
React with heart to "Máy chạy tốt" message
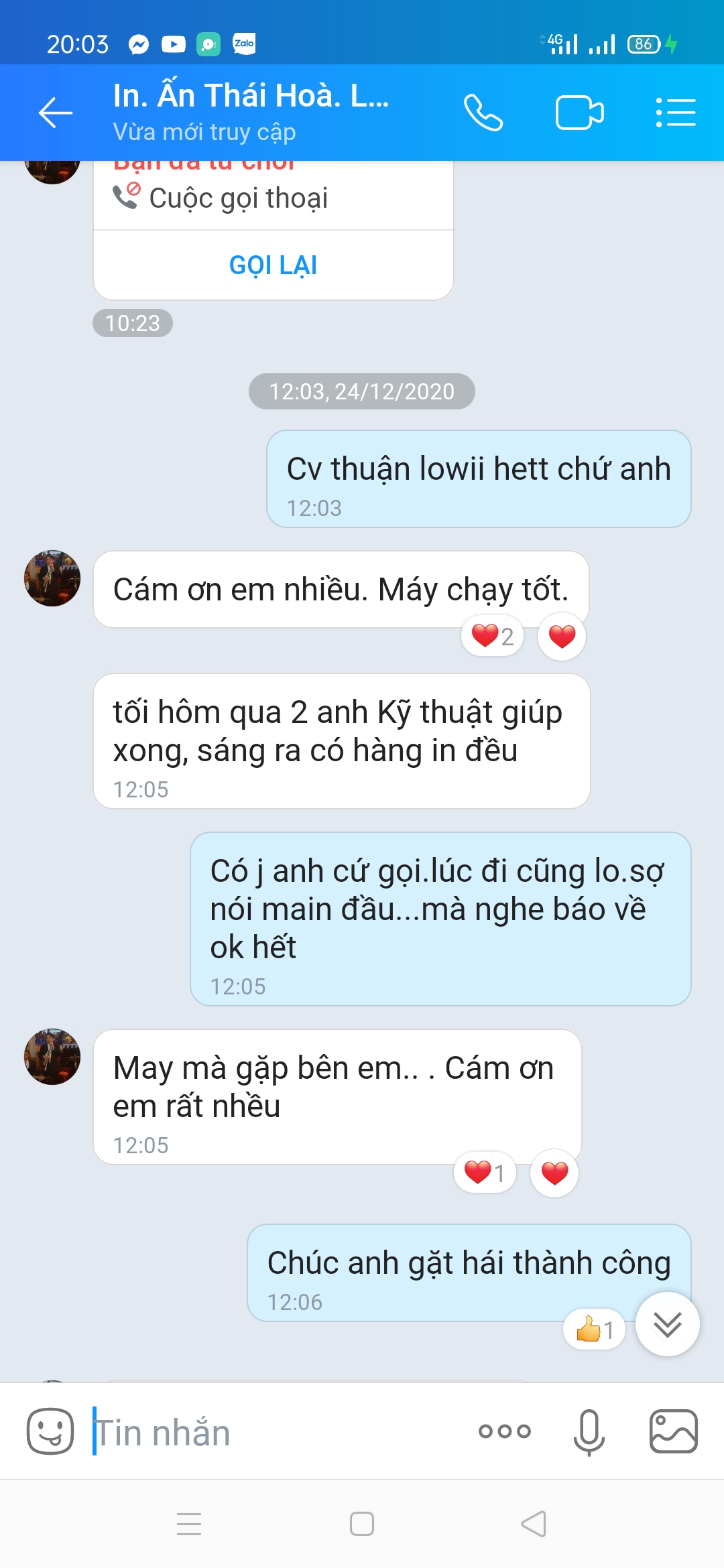pos(562,637)
